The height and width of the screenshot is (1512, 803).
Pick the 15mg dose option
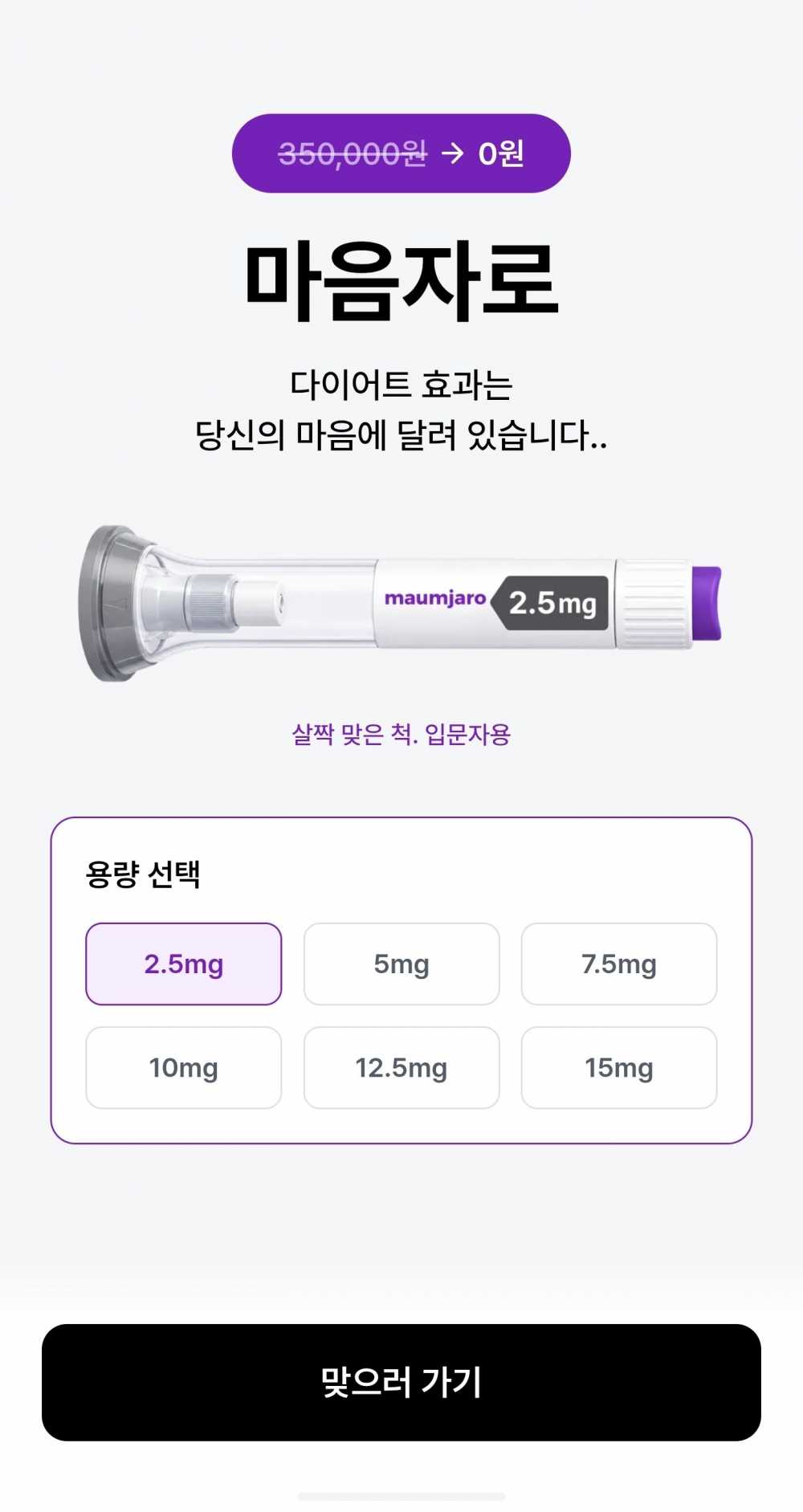pyautogui.click(x=619, y=1067)
